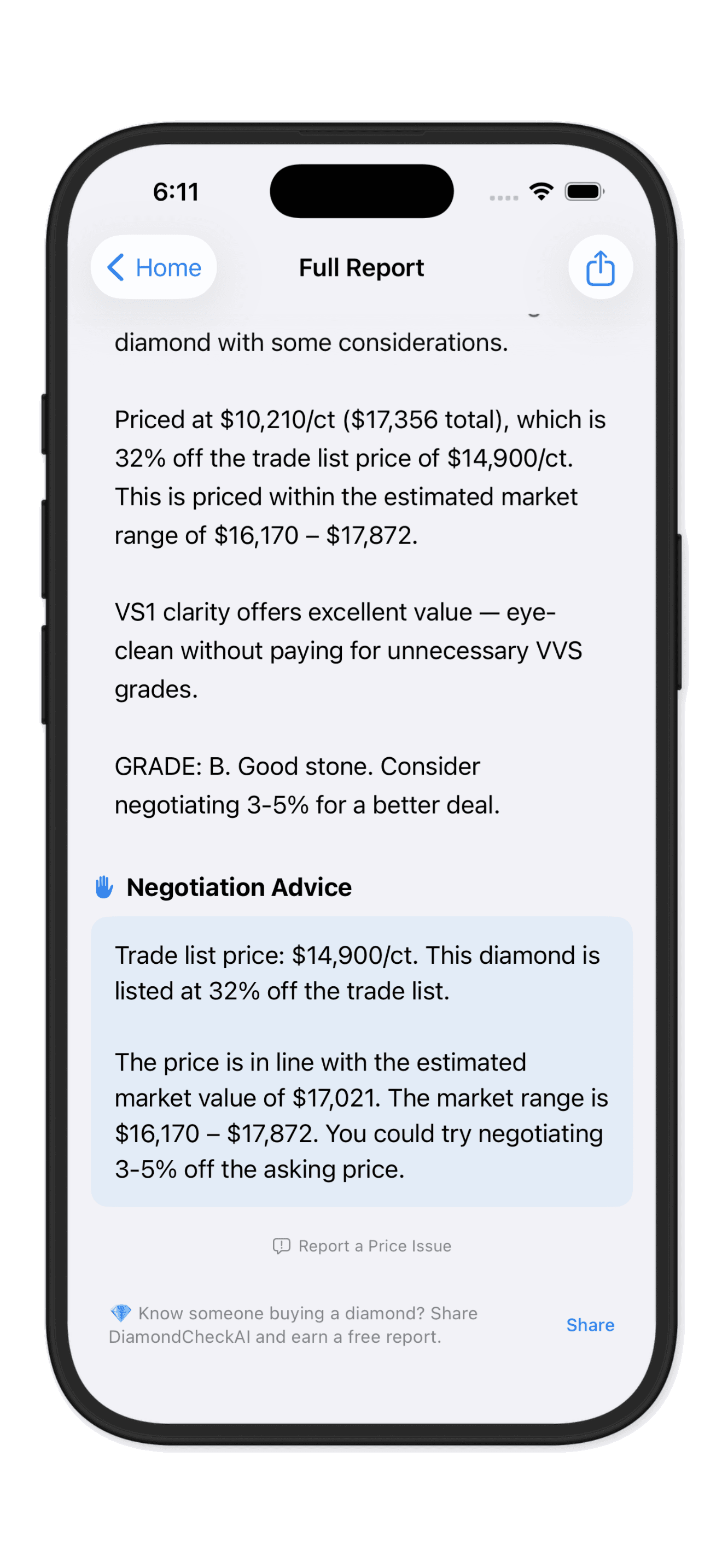The width and height of the screenshot is (722, 1568).
Task: Select the Full Report title
Action: [361, 268]
